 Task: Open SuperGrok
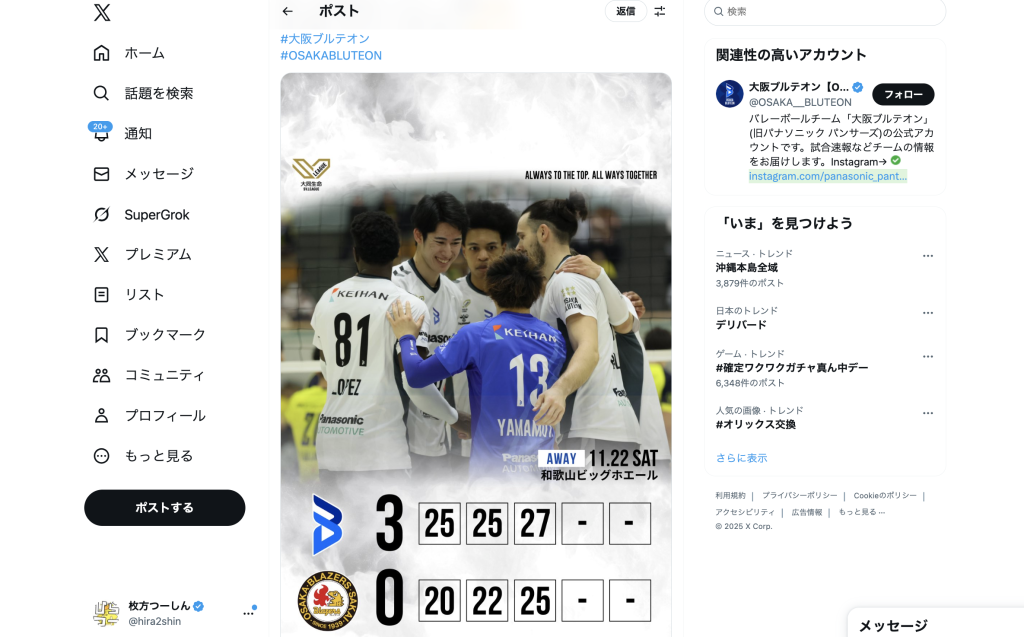click(x=156, y=214)
